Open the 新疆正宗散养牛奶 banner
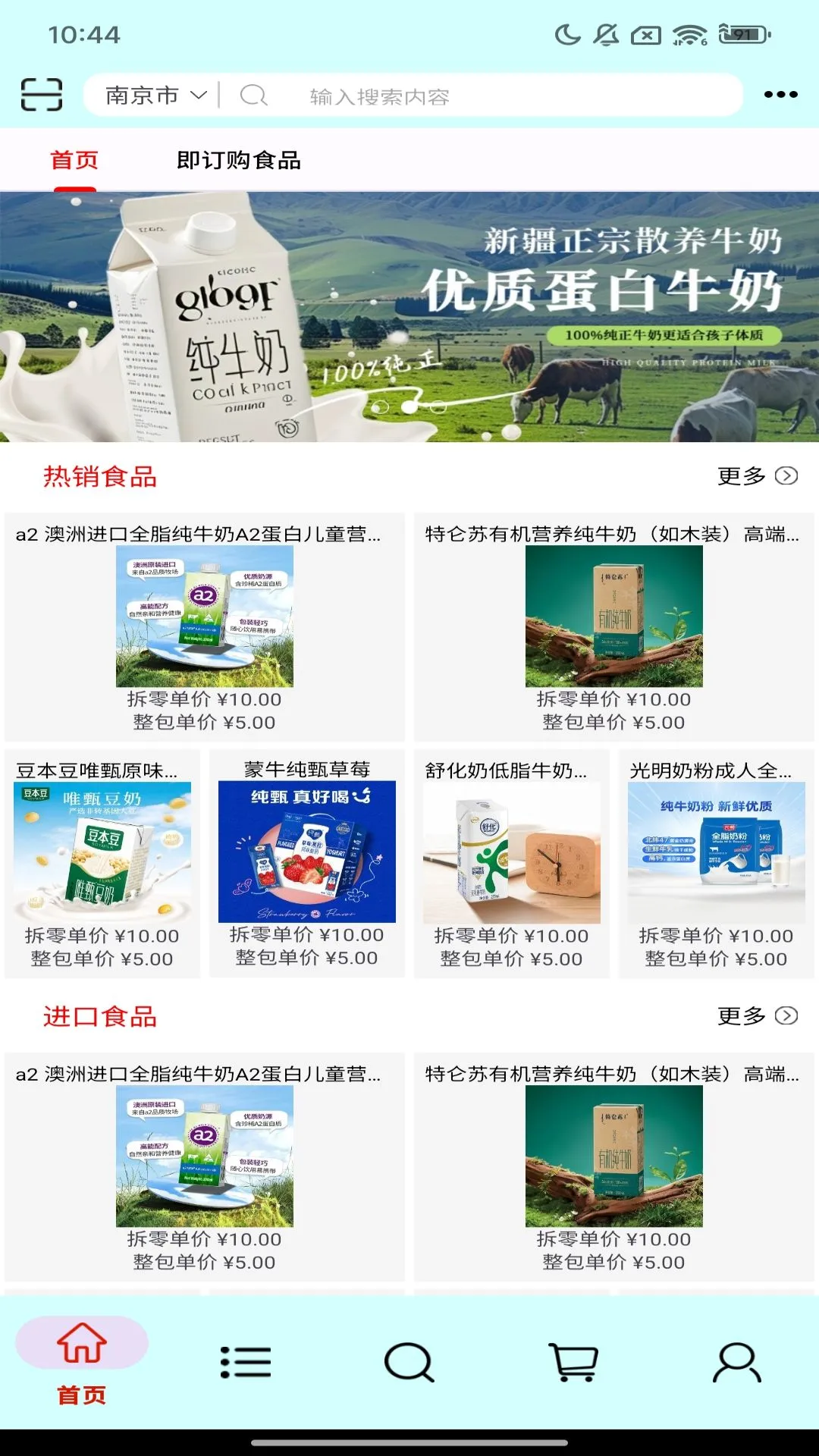Viewport: 819px width, 1456px height. (409, 316)
